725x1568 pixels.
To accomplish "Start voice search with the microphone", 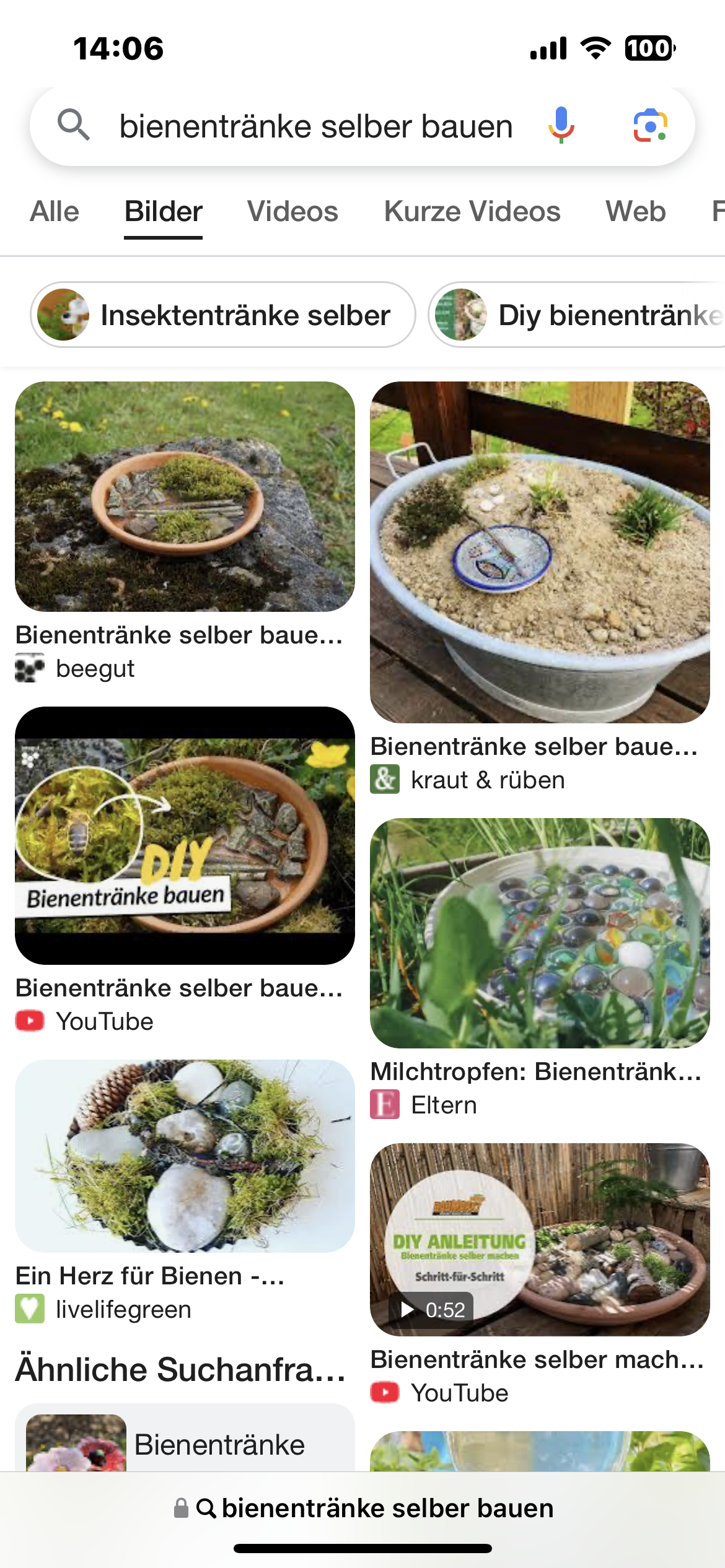I will click(x=561, y=126).
